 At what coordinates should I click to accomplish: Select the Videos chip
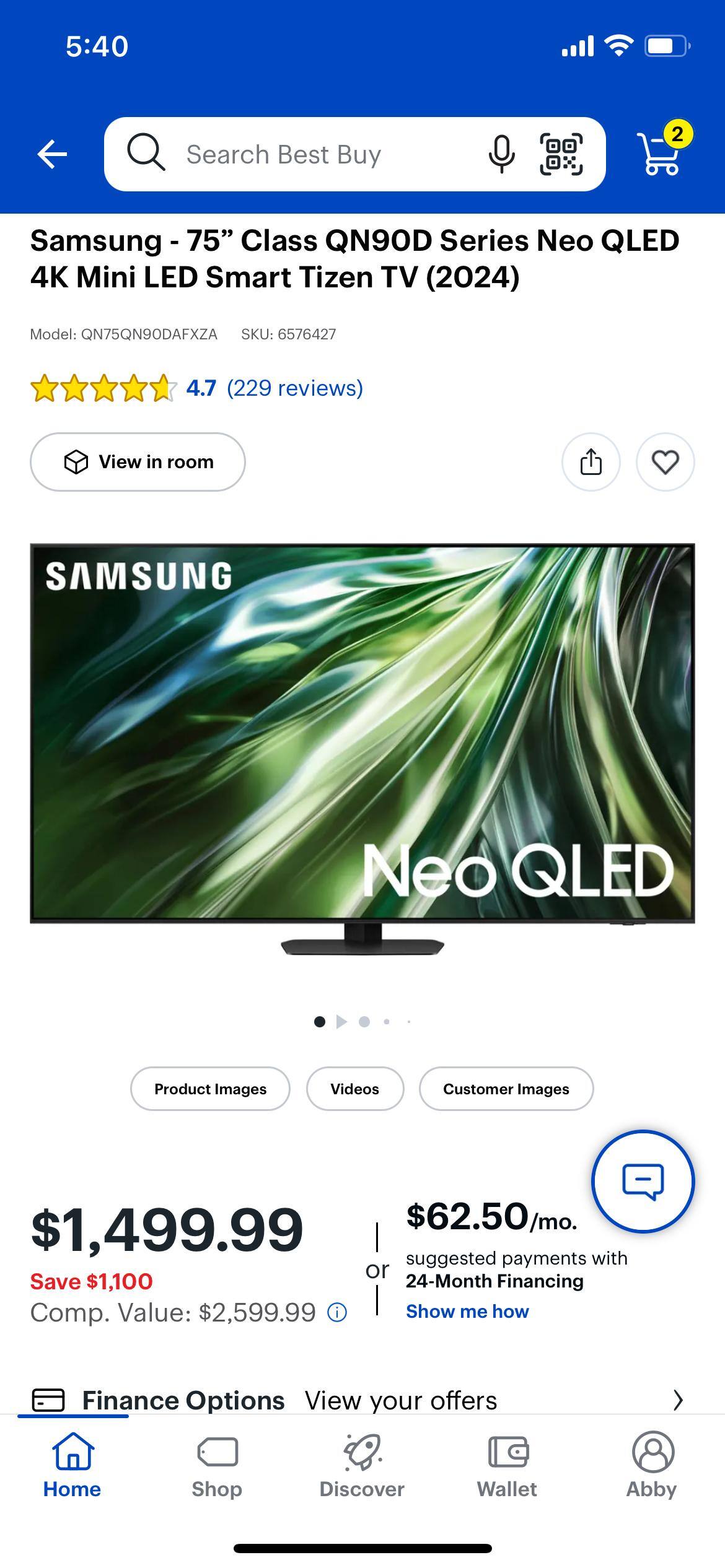(x=354, y=1089)
